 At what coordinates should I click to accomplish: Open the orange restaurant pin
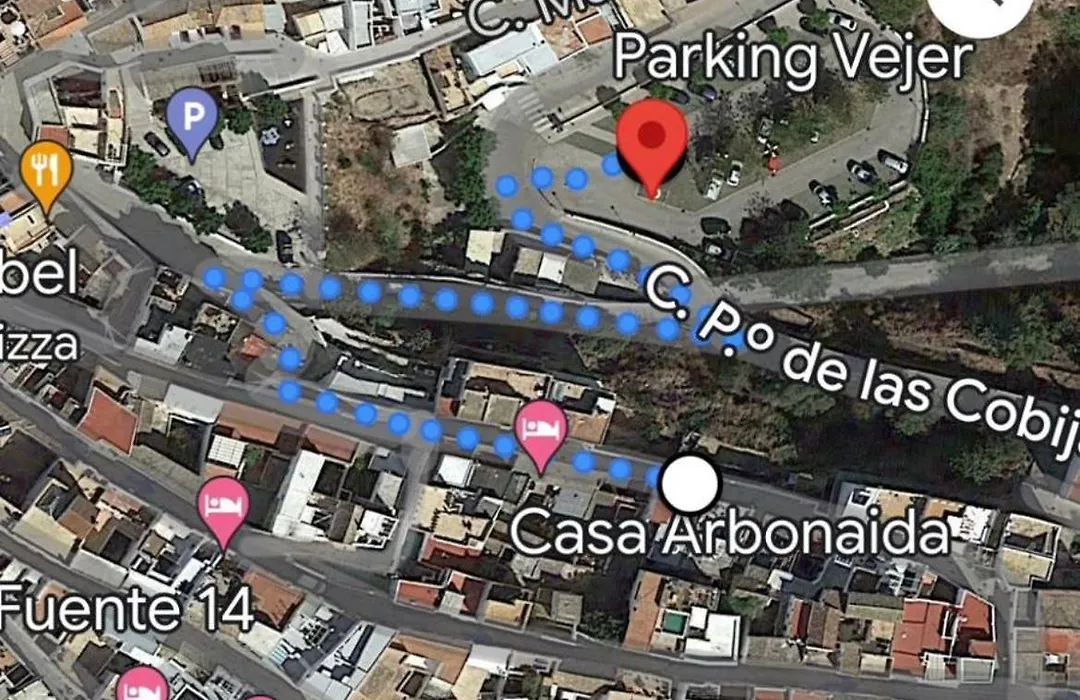coord(46,172)
